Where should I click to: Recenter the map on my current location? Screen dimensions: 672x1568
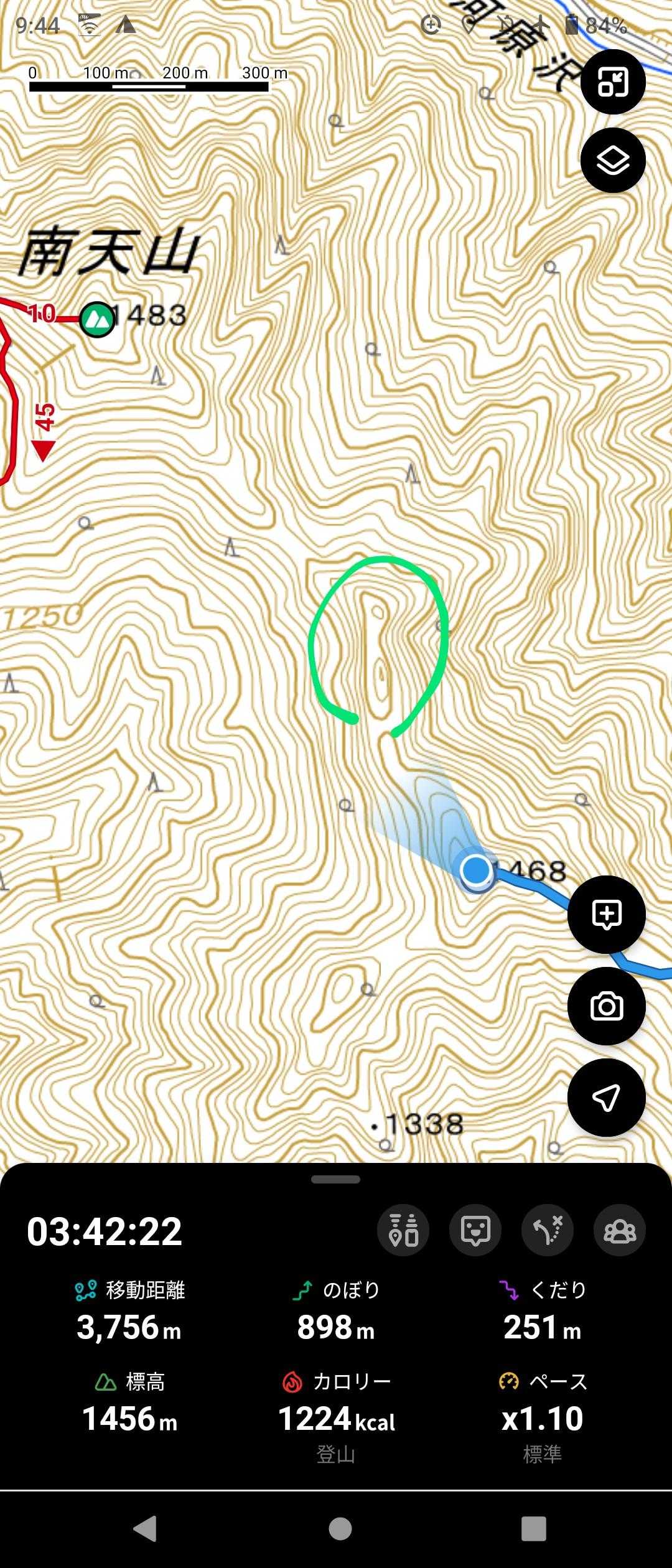pyautogui.click(x=607, y=1098)
